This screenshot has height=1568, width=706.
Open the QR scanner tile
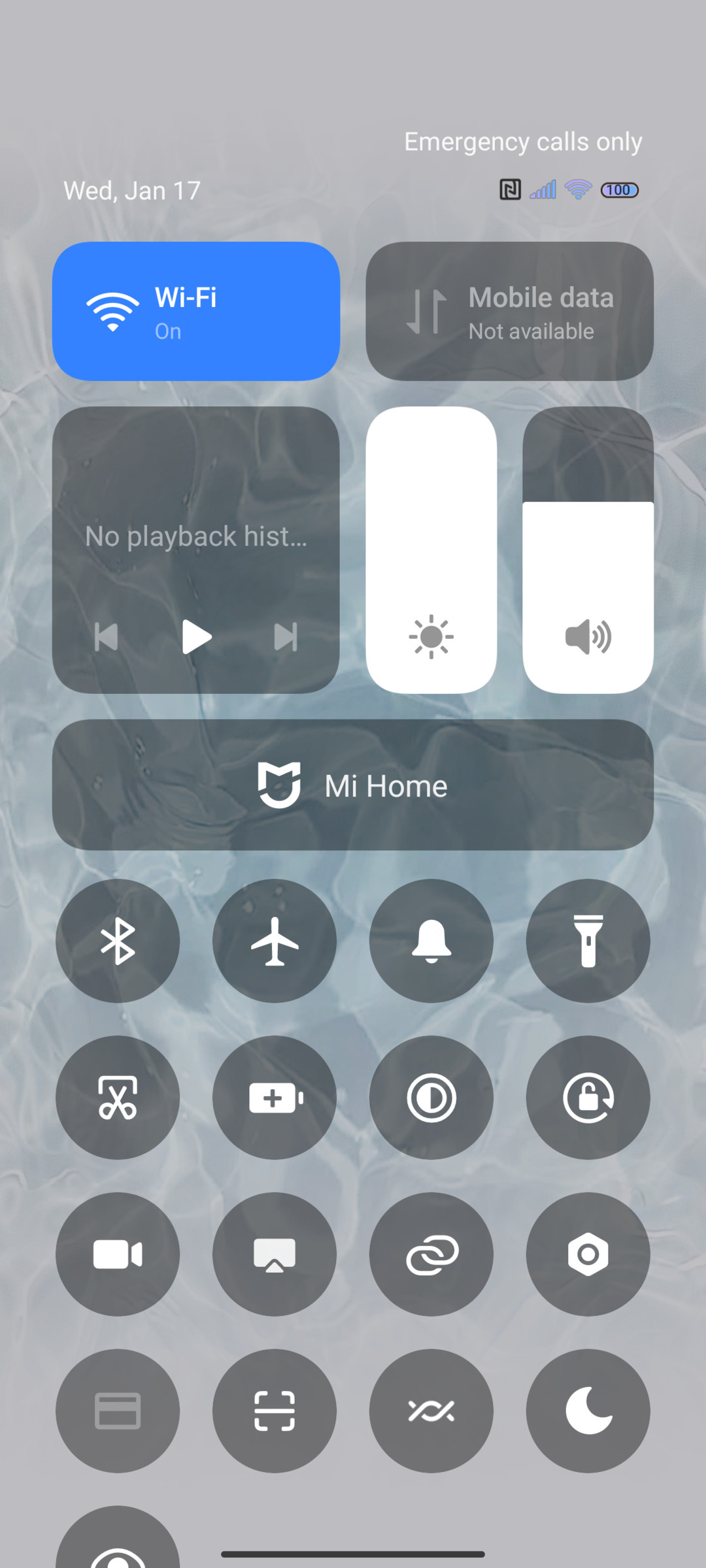[275, 1411]
